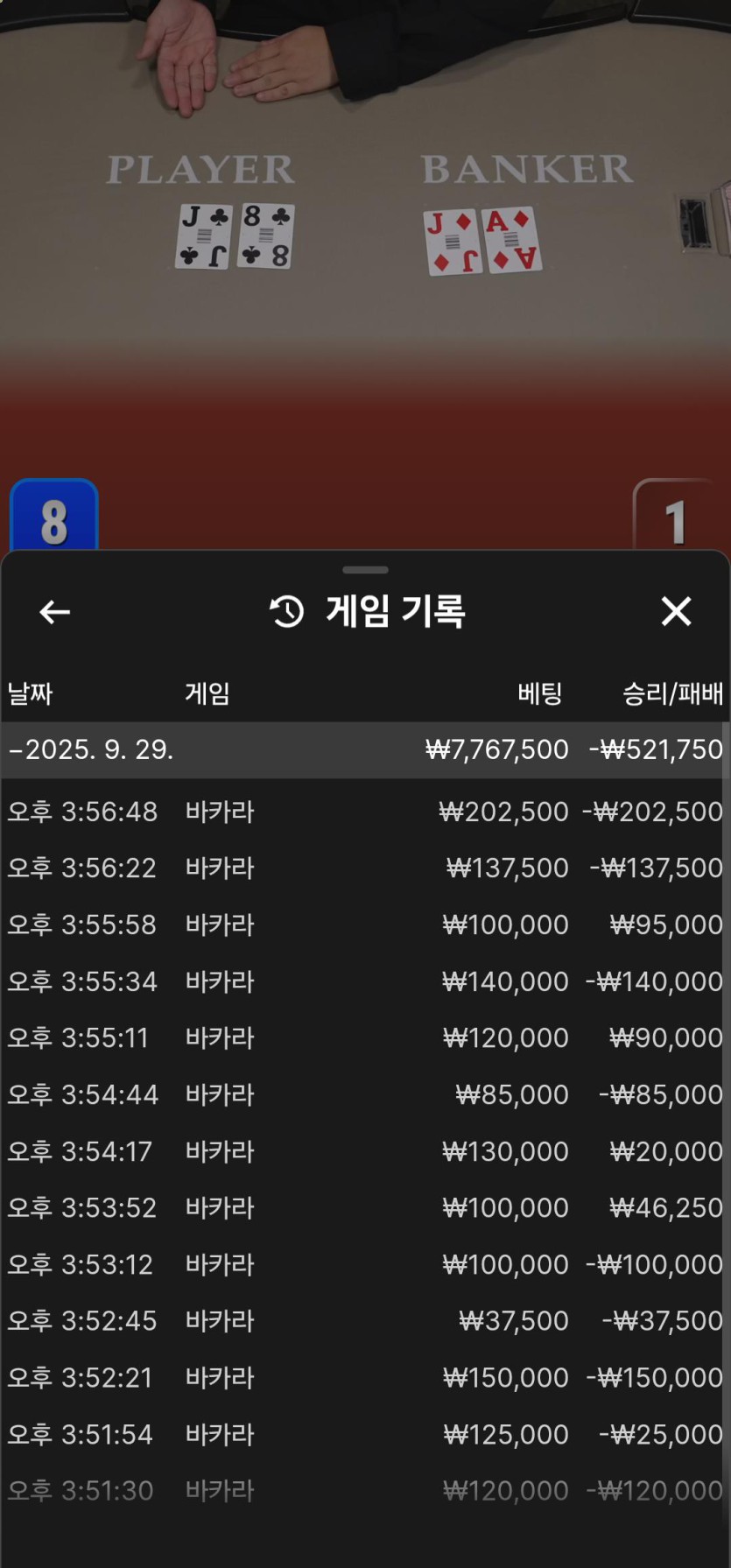Select the Player's J of clubs card
This screenshot has height=1568, width=731.
pos(202,235)
